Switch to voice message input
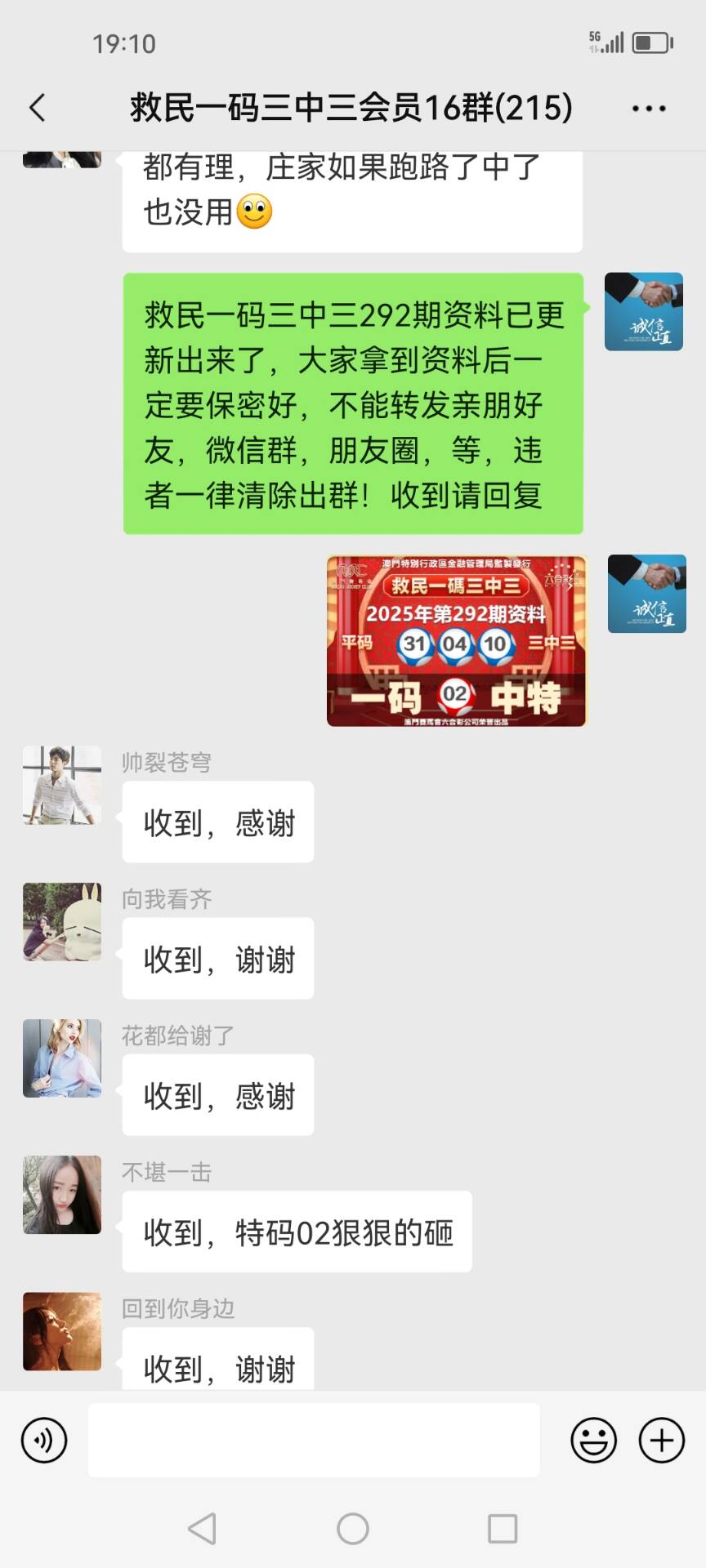 pos(44,1440)
